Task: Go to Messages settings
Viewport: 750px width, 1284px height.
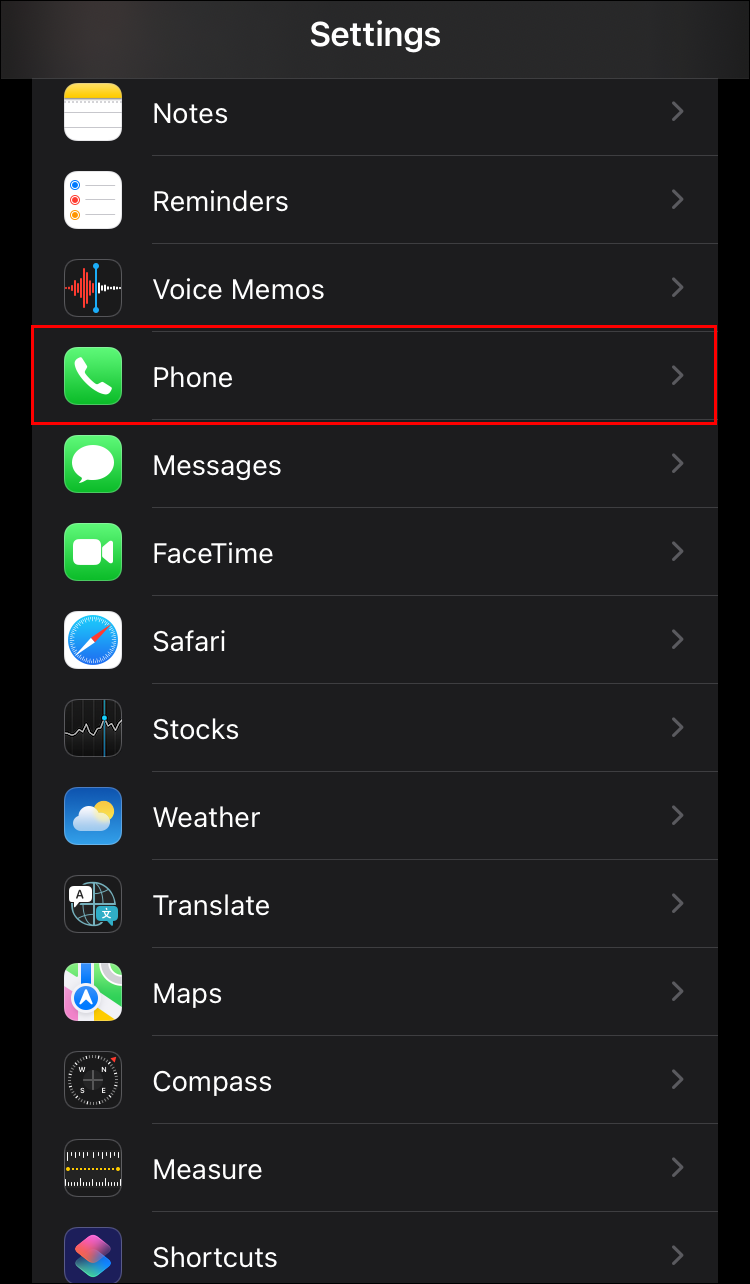Action: [375, 465]
